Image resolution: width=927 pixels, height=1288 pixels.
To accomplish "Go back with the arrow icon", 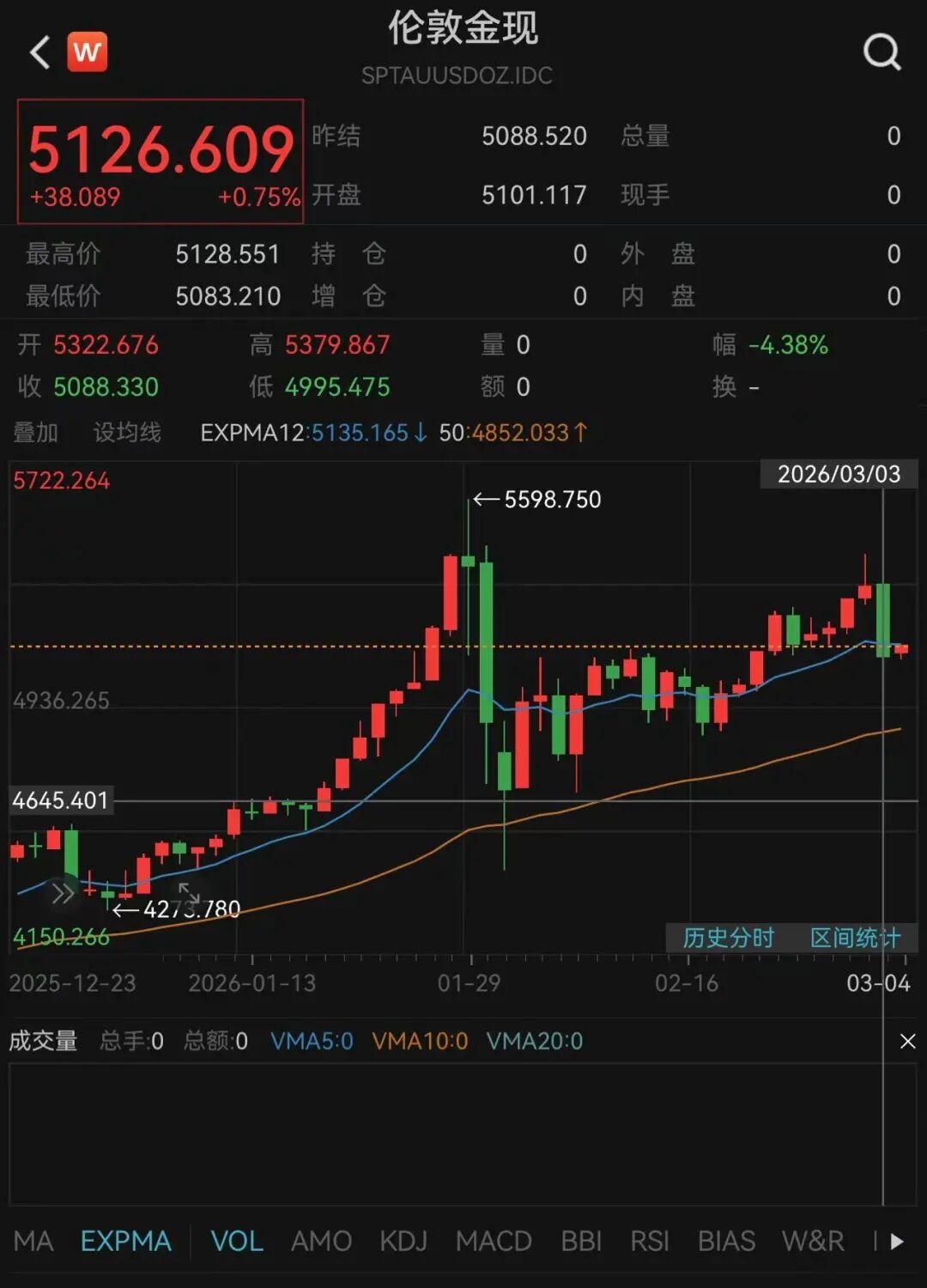I will (39, 52).
